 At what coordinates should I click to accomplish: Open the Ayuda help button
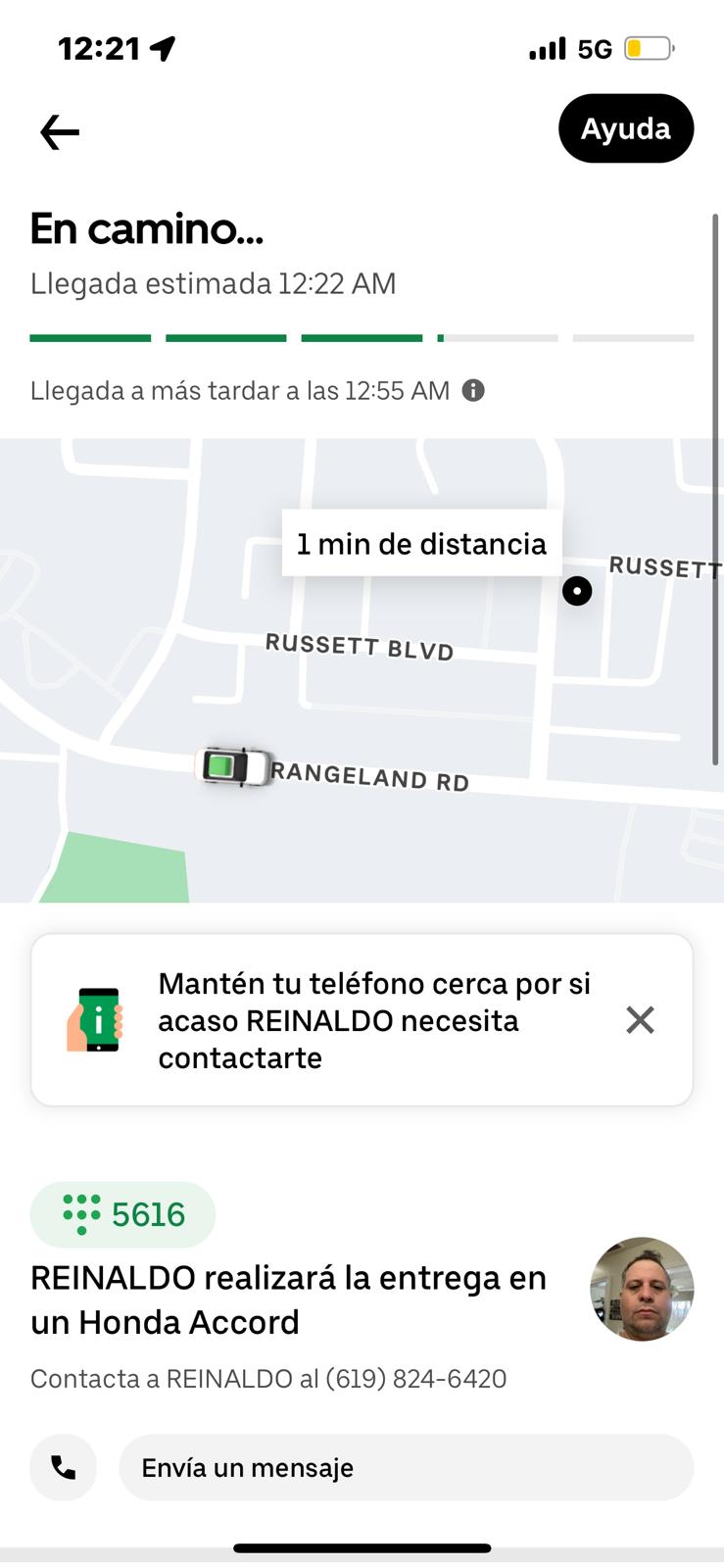[625, 128]
